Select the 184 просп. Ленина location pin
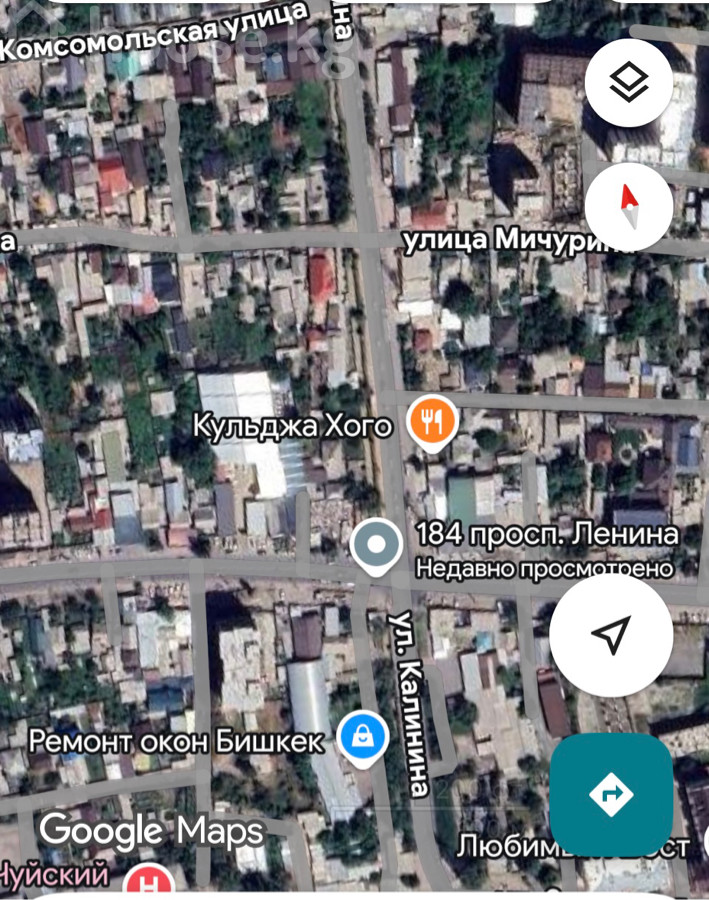 [x=376, y=546]
